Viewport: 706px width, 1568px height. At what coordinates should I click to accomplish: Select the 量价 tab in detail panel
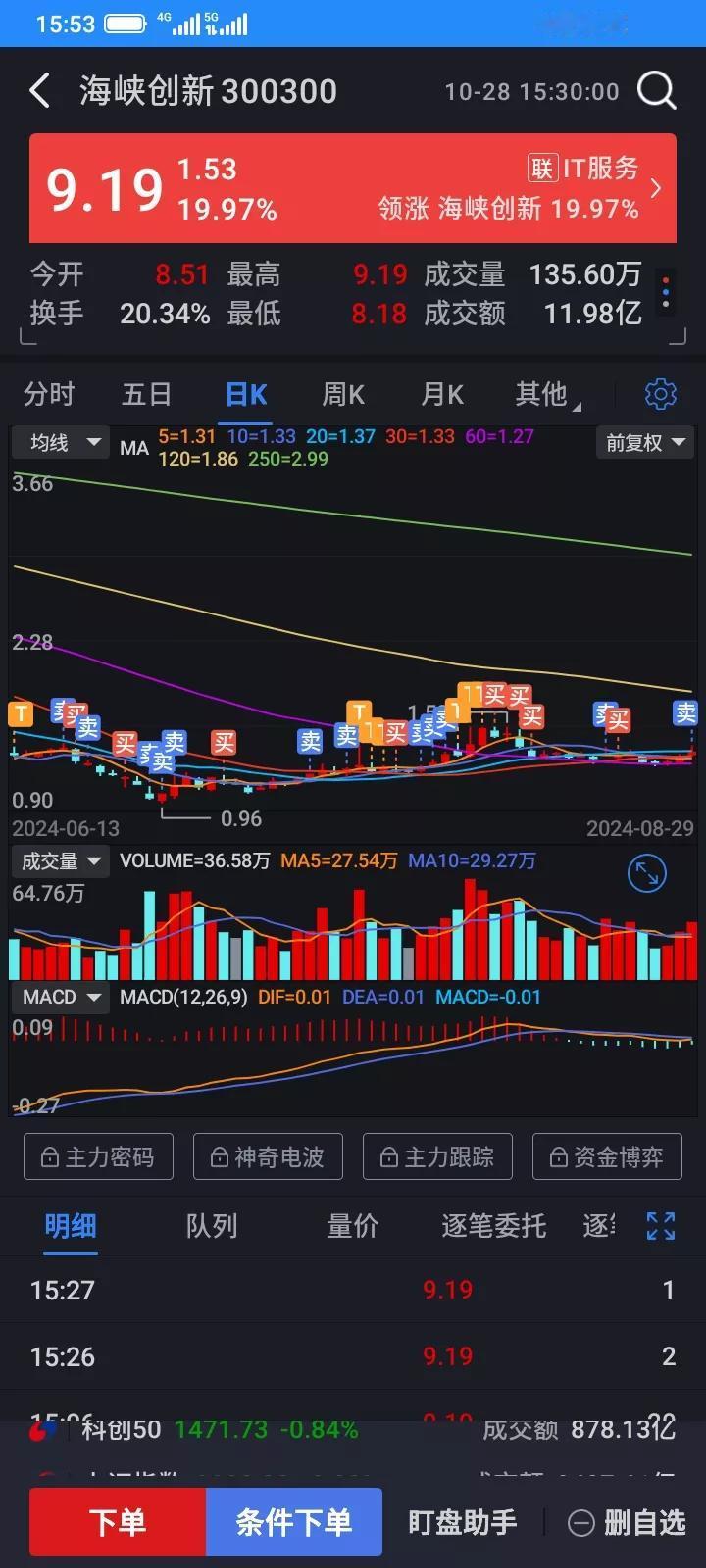tap(352, 1225)
